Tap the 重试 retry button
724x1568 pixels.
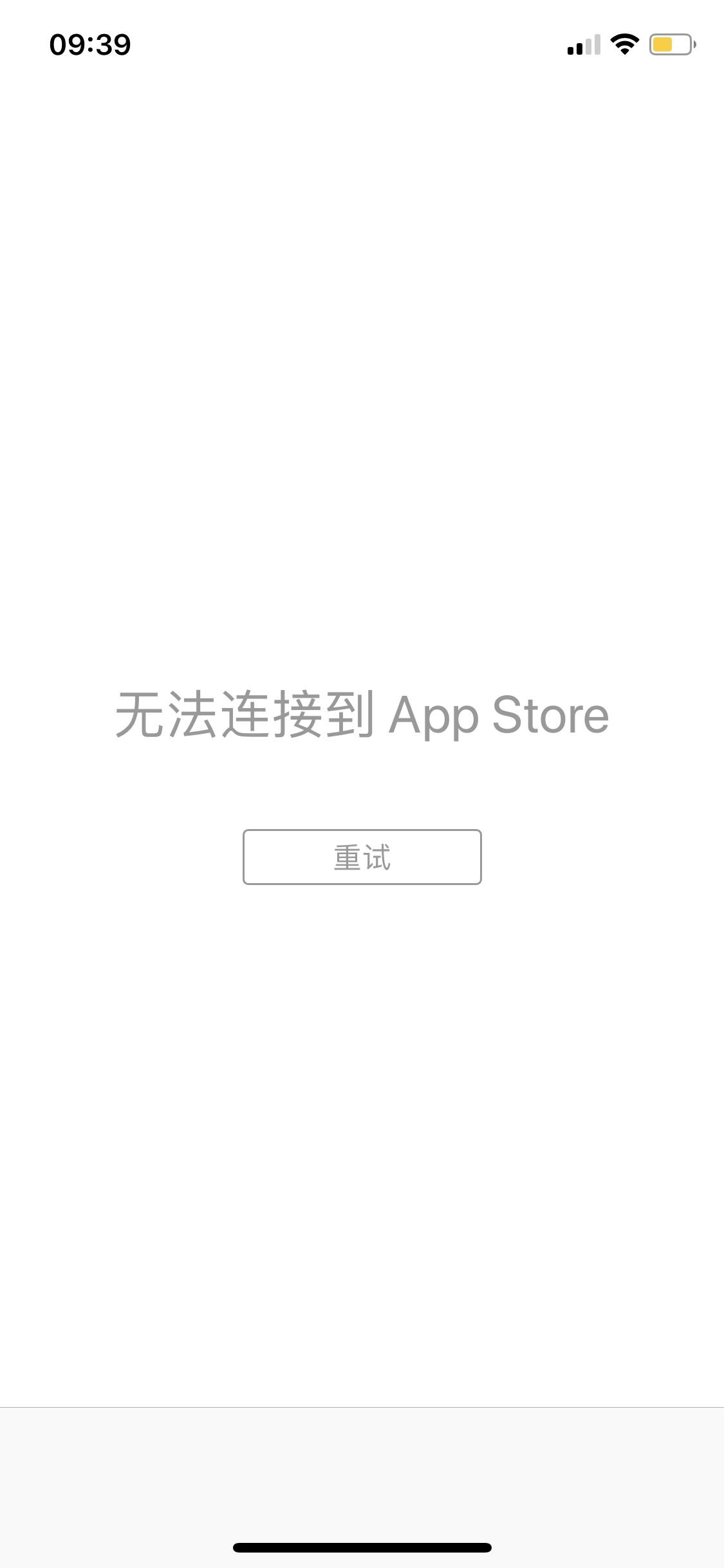(362, 857)
